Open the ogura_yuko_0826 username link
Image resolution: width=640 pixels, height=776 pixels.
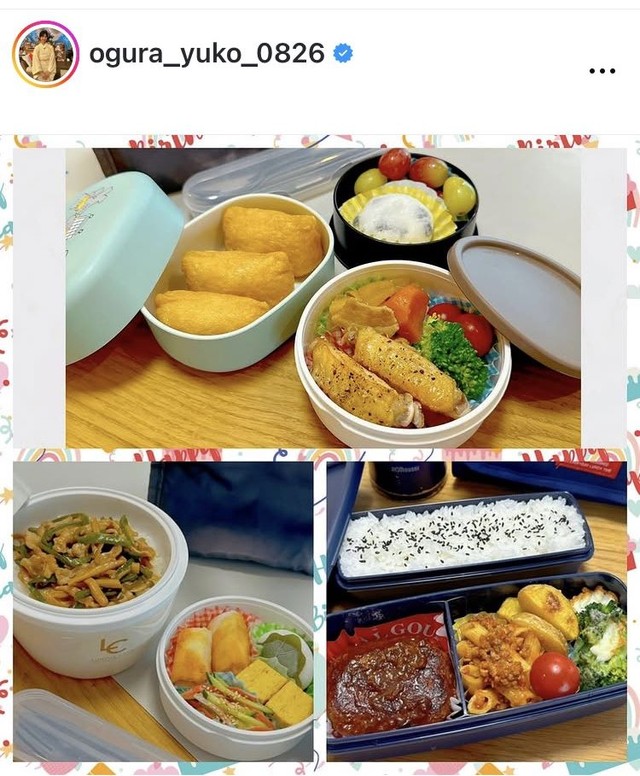pyautogui.click(x=207, y=54)
